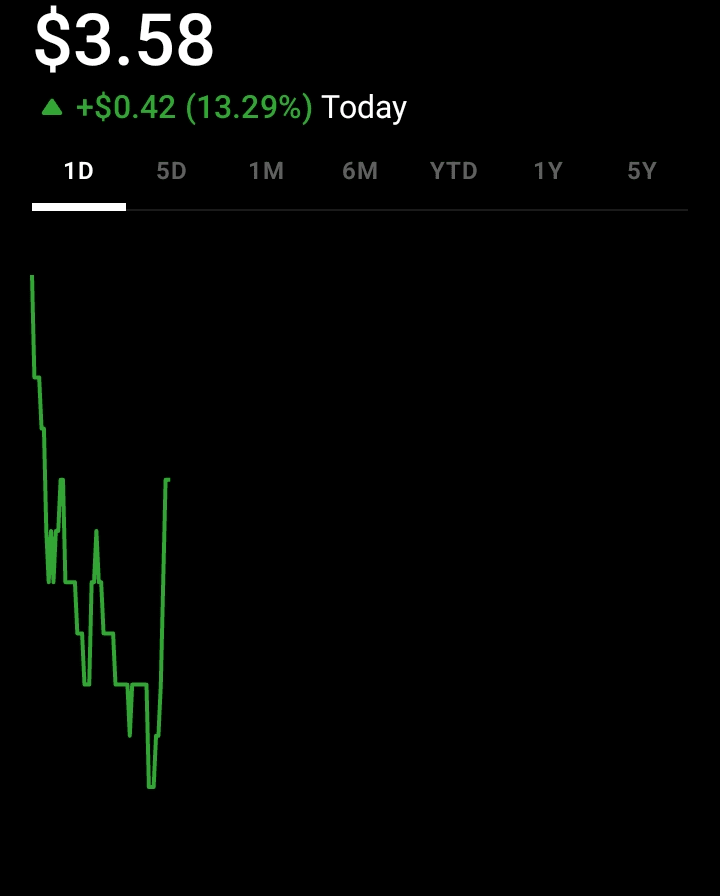Open the 1Y chart view
720x896 pixels.
tap(548, 171)
